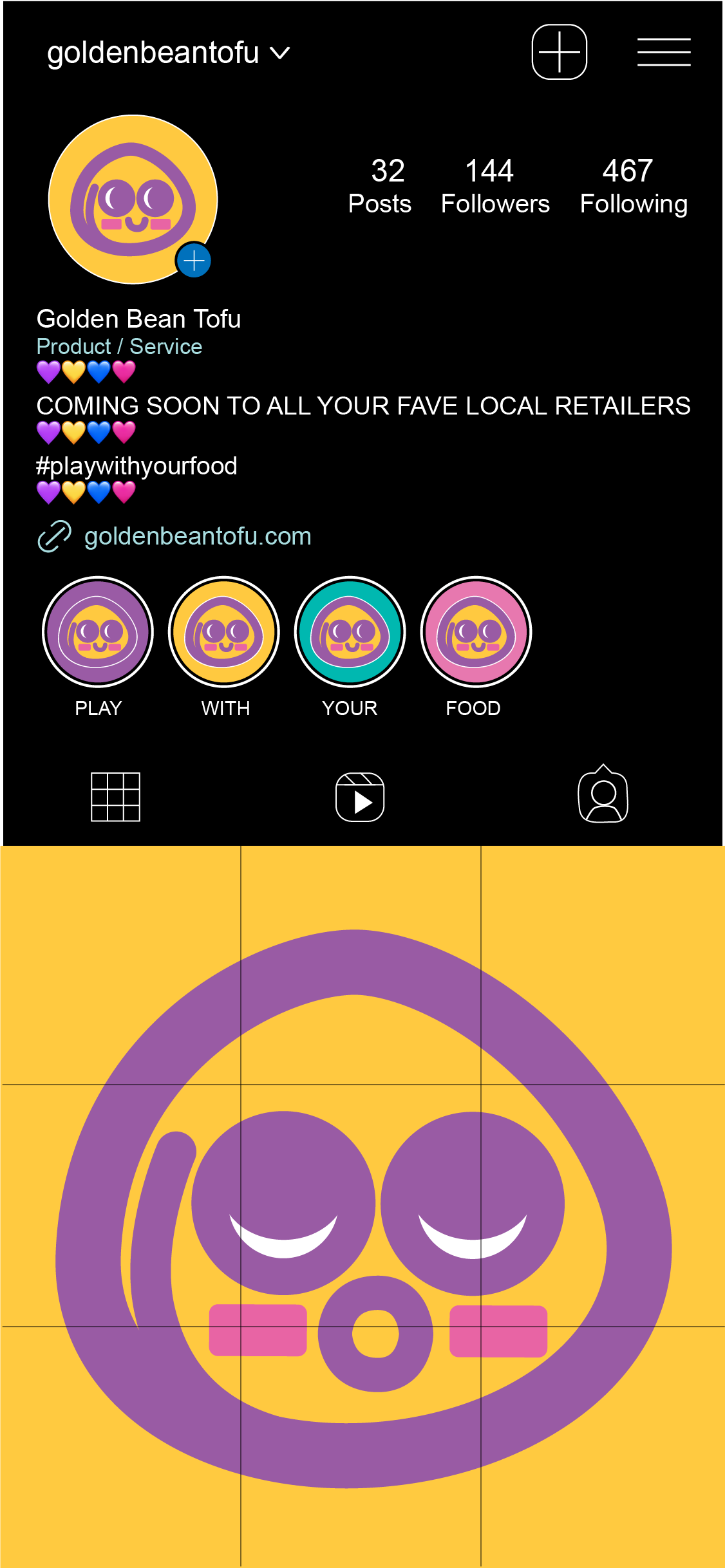View the 467 Following list
The height and width of the screenshot is (1568, 725).
click(x=634, y=186)
